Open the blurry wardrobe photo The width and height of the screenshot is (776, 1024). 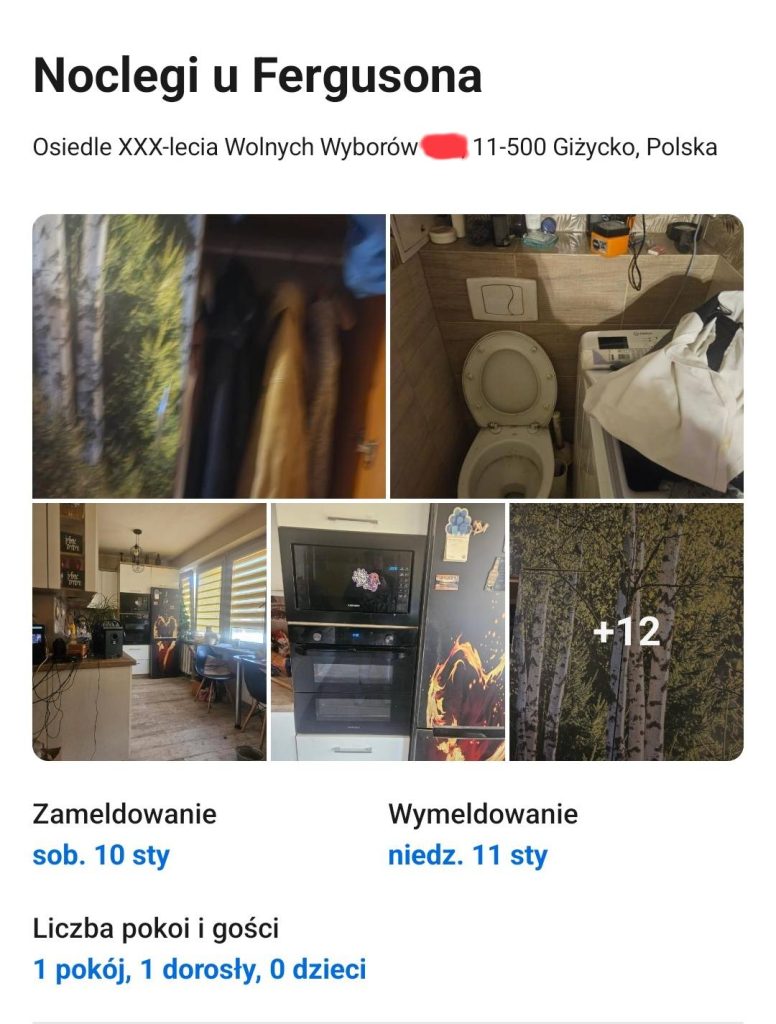coord(209,356)
